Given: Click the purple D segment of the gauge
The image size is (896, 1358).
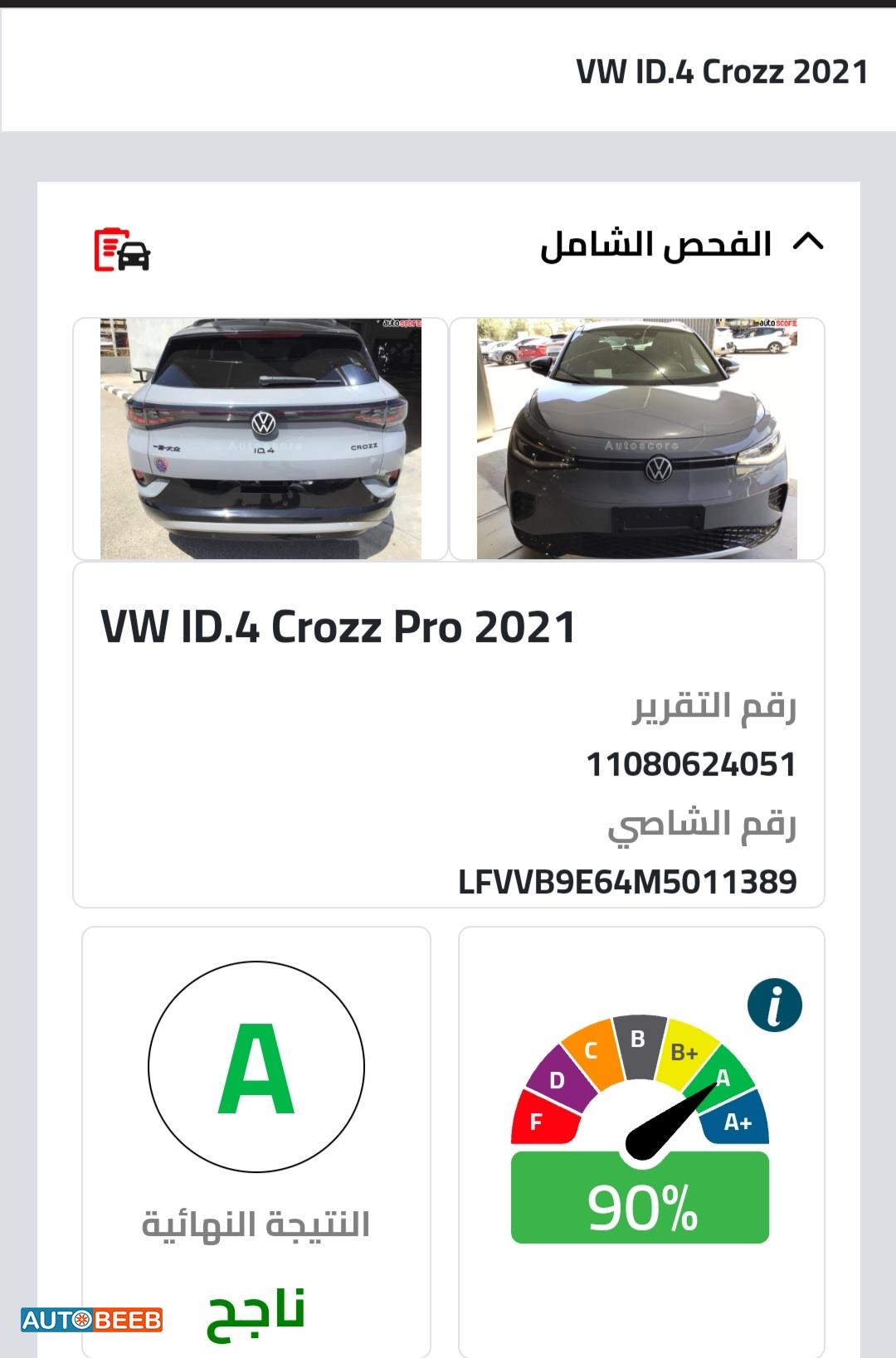Looking at the screenshot, I should 557,1080.
